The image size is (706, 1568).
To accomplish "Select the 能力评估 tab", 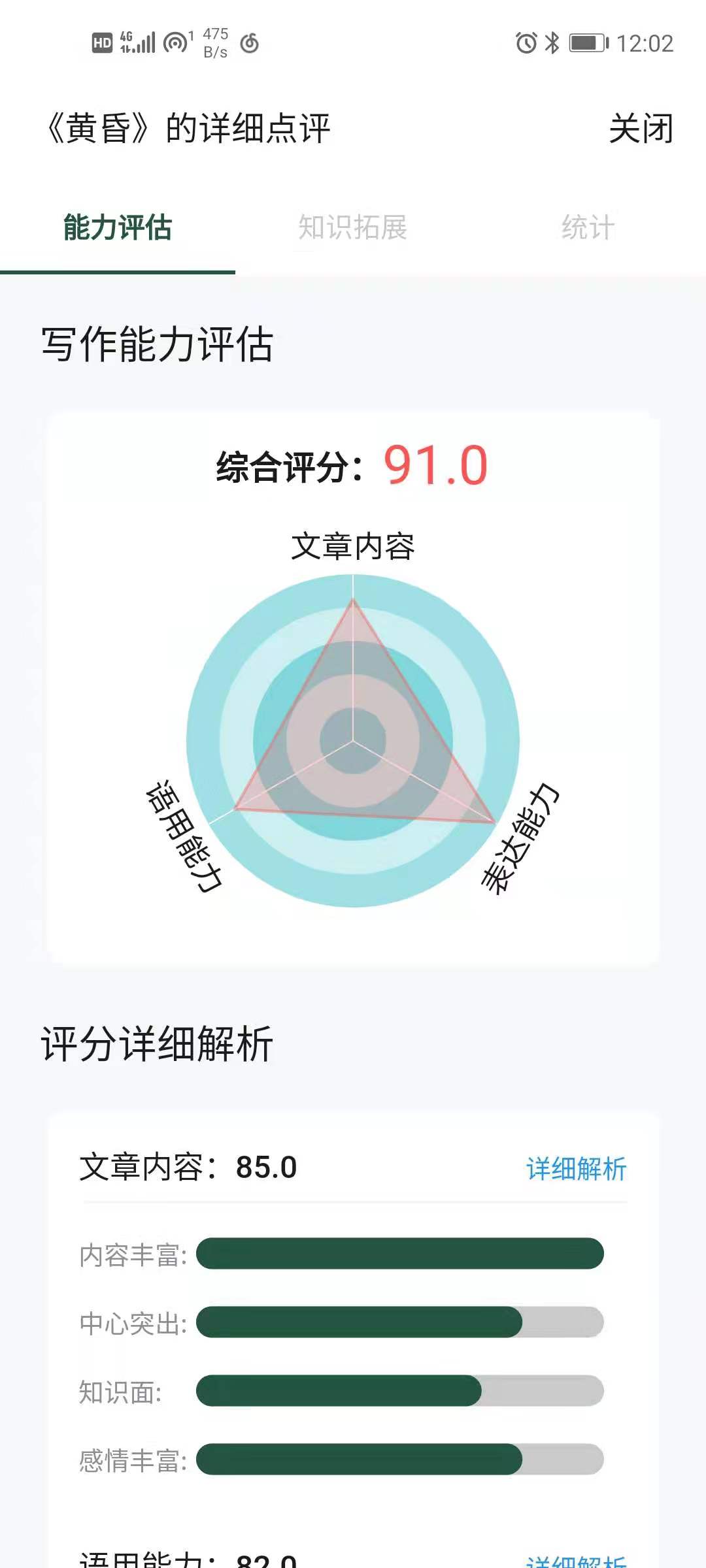I will pyautogui.click(x=118, y=227).
